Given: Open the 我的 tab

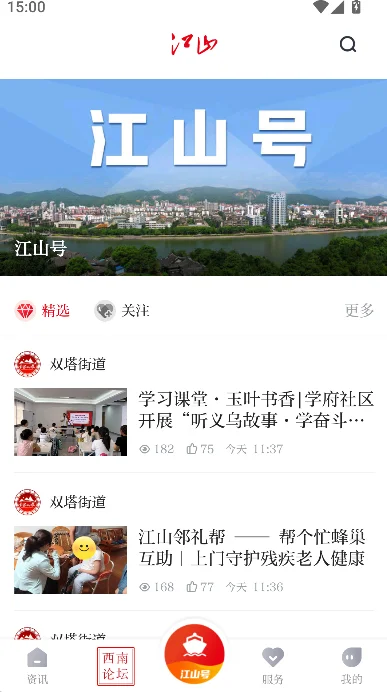Looking at the screenshot, I should coord(352,666).
